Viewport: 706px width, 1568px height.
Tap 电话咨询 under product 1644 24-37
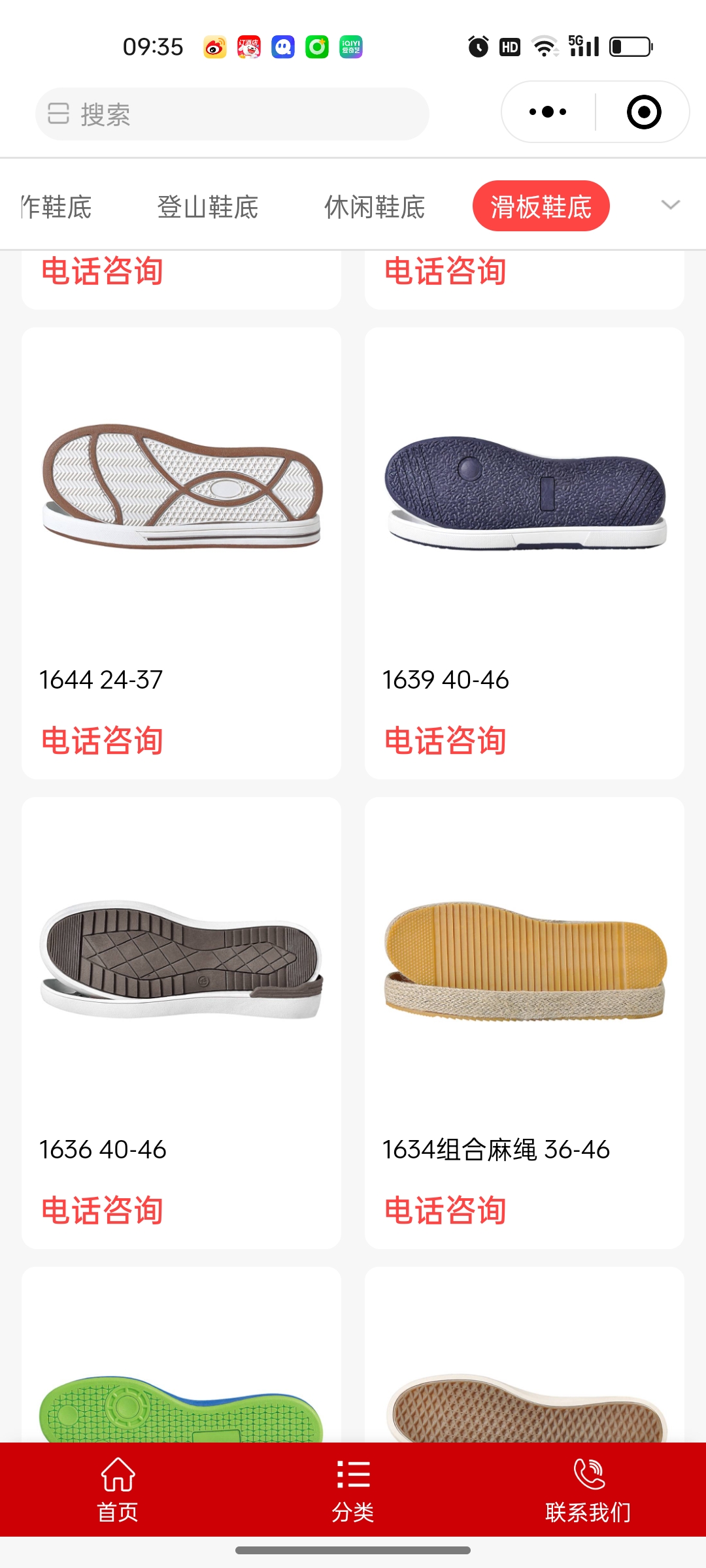click(x=102, y=741)
